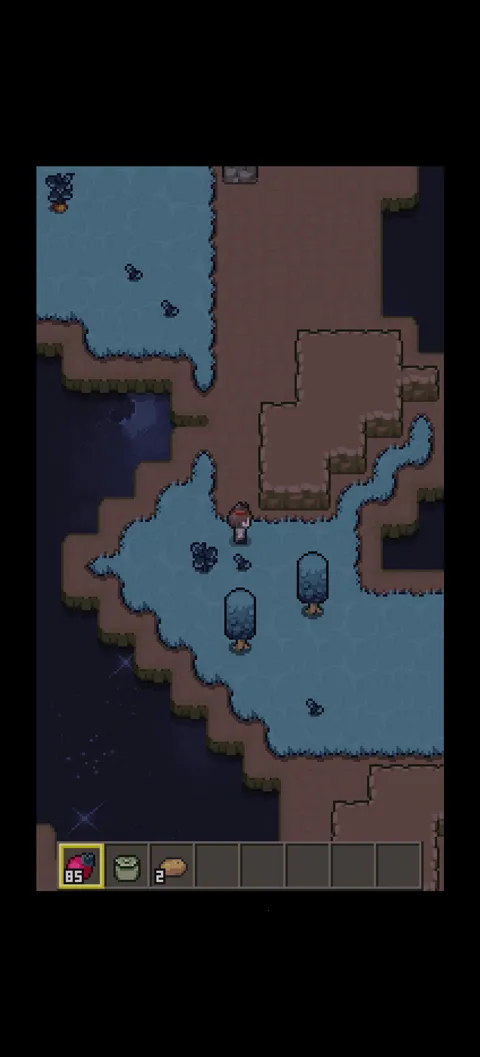Image resolution: width=480 pixels, height=1057 pixels.
Task: Select the potato item with count 2
Action: click(171, 867)
